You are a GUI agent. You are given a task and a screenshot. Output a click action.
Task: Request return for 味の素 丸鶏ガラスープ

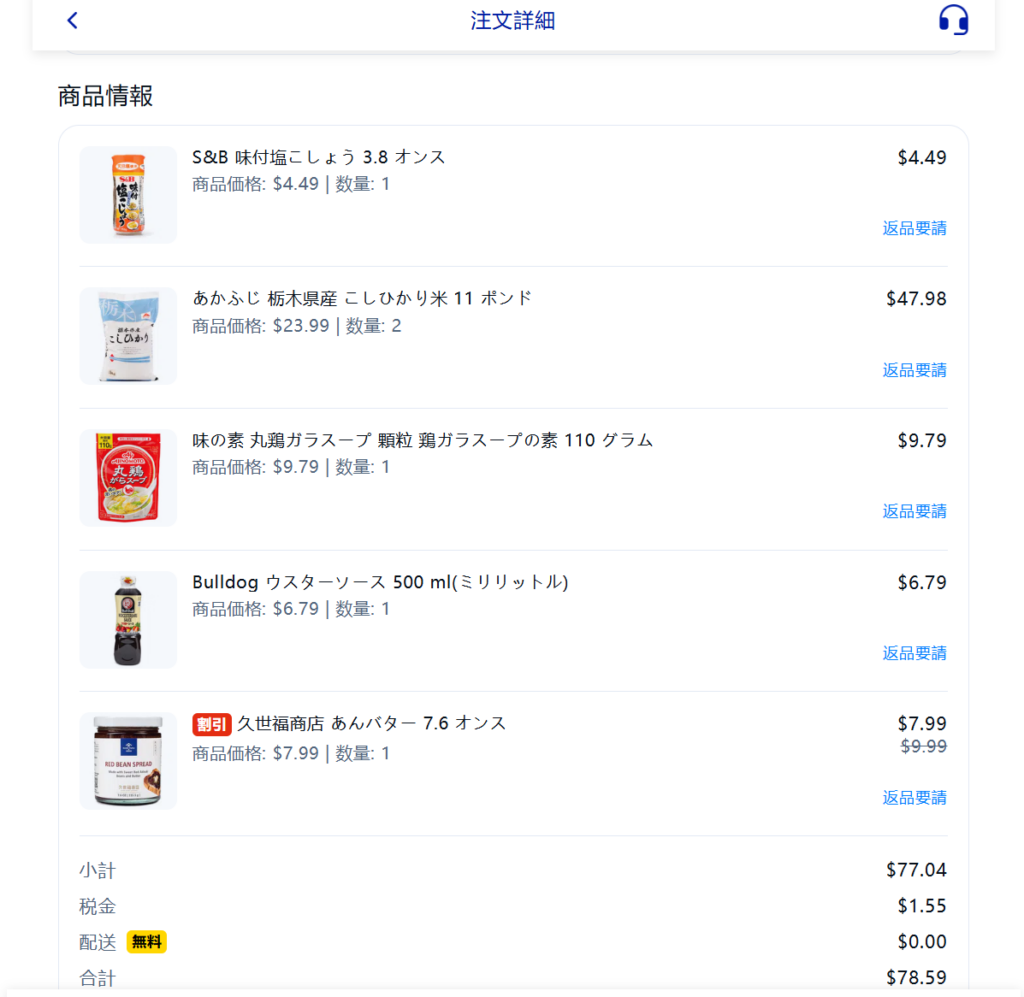[914, 511]
